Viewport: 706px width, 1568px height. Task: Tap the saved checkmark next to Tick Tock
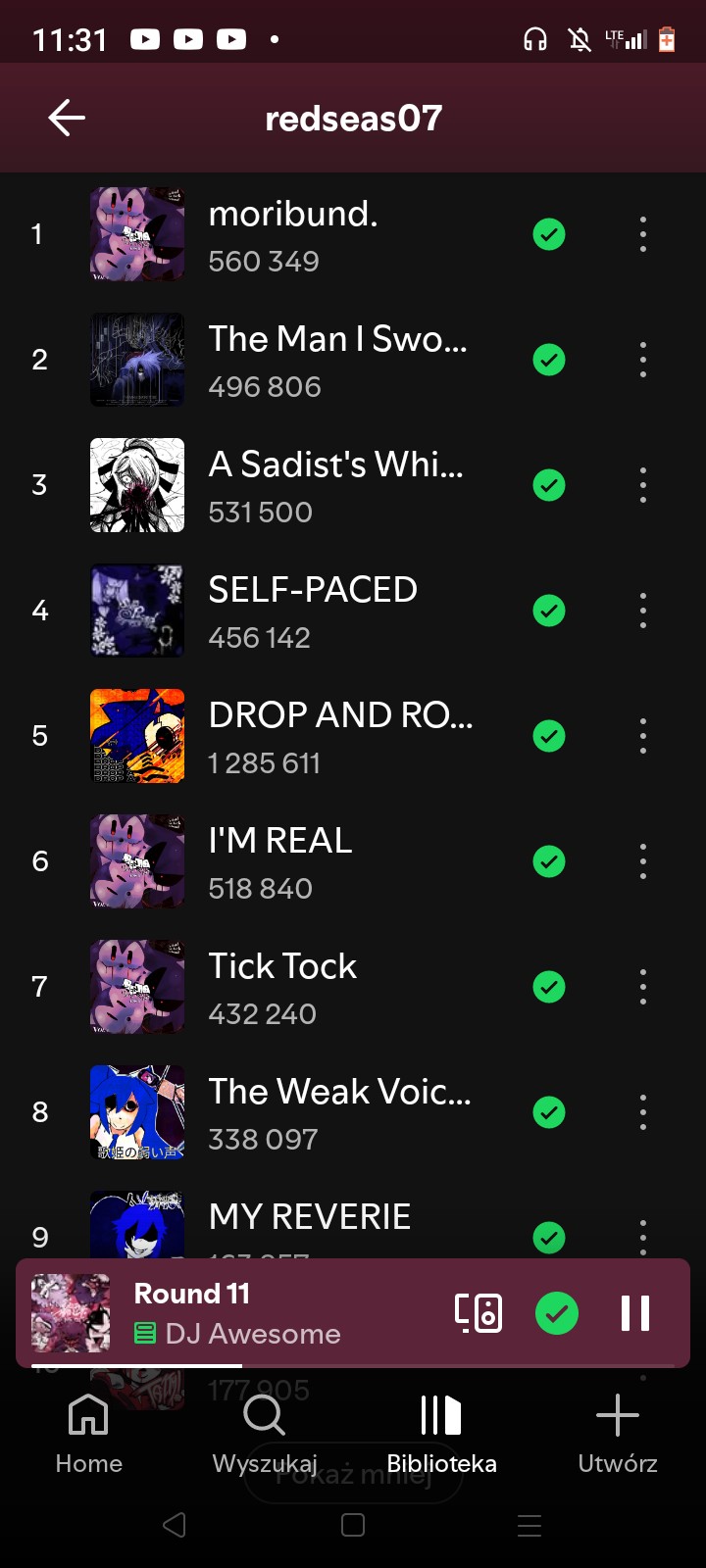pos(549,987)
